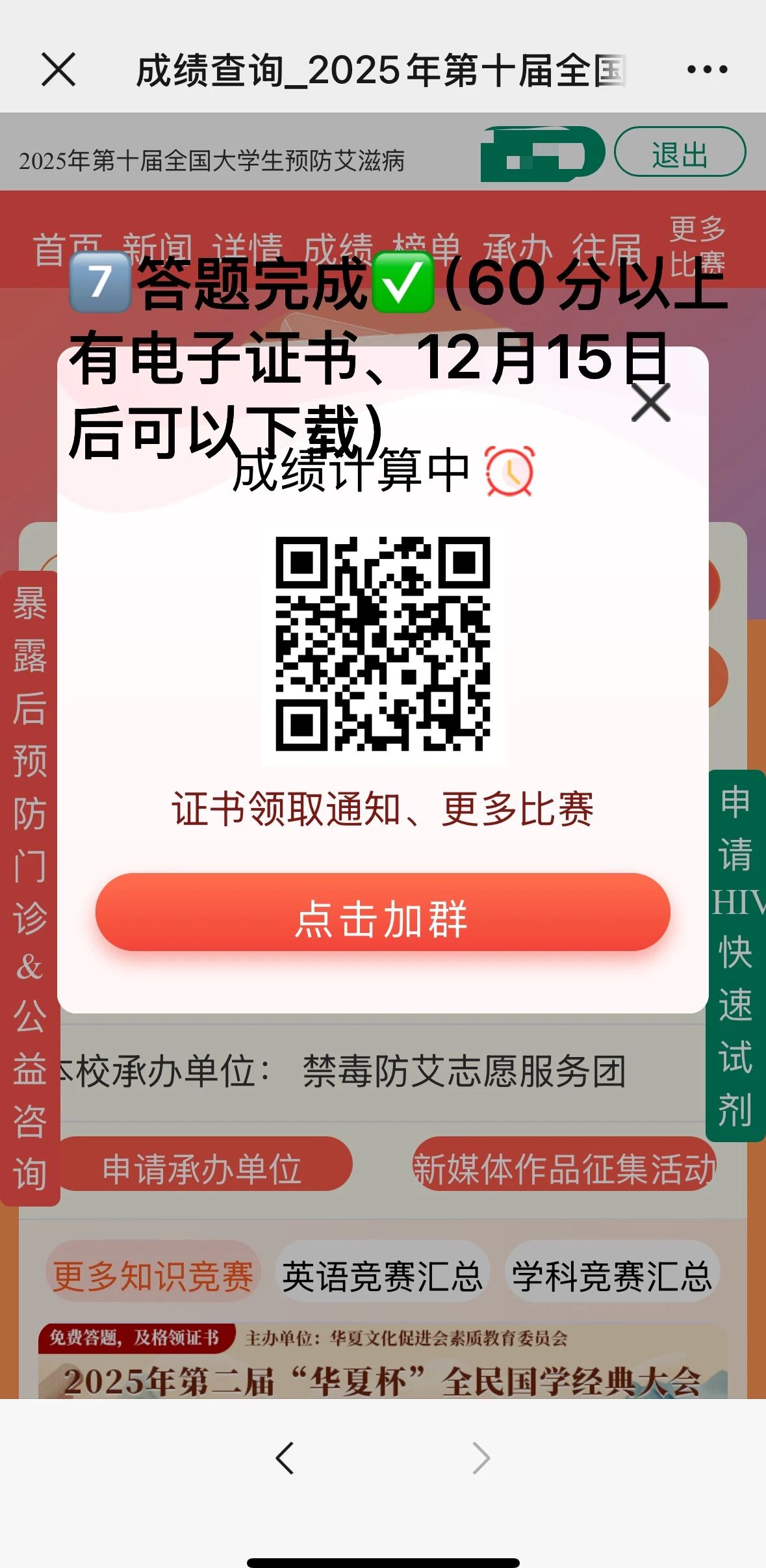
Task: Open the 申请HIV快速试剂 side tab
Action: [735, 956]
